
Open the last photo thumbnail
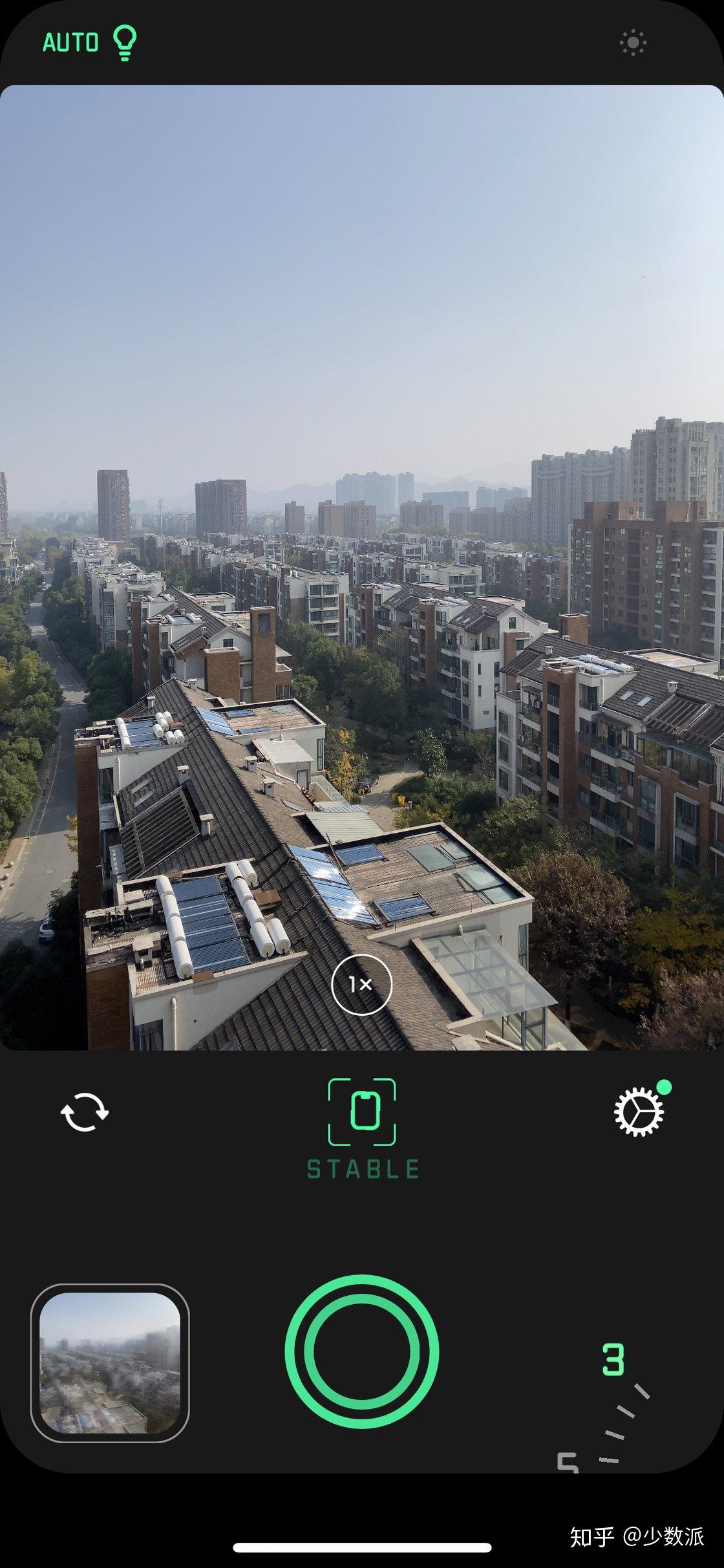[110, 1362]
